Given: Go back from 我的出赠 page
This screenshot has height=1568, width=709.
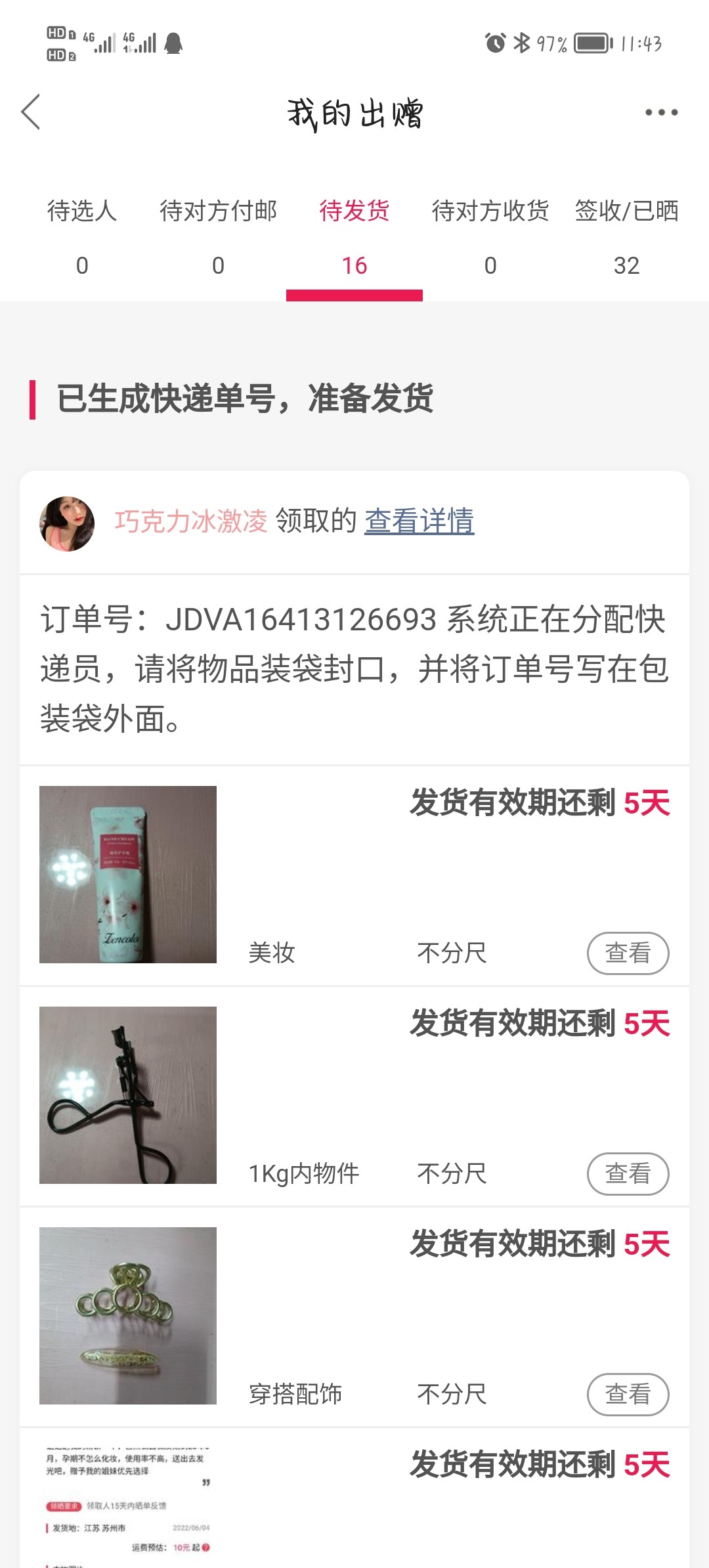Looking at the screenshot, I should [x=31, y=112].
